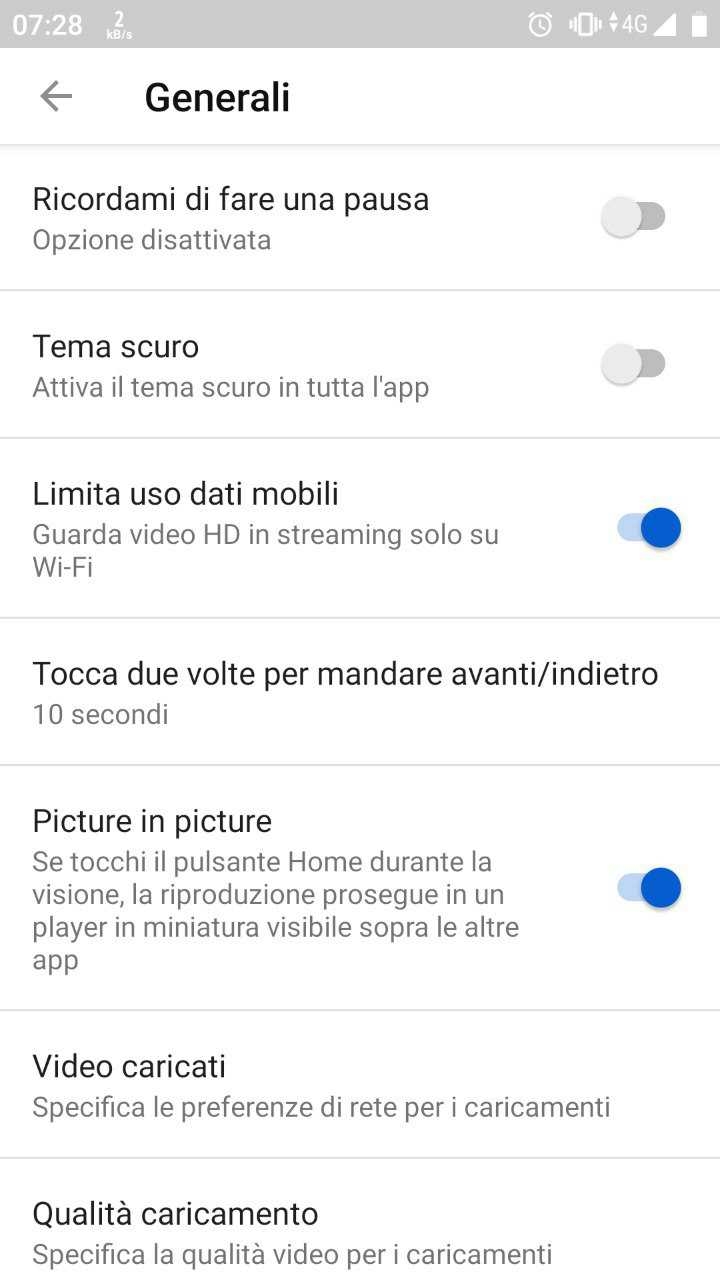Disable Limita uso dati mobili
Image resolution: width=720 pixels, height=1280 pixels.
(648, 528)
